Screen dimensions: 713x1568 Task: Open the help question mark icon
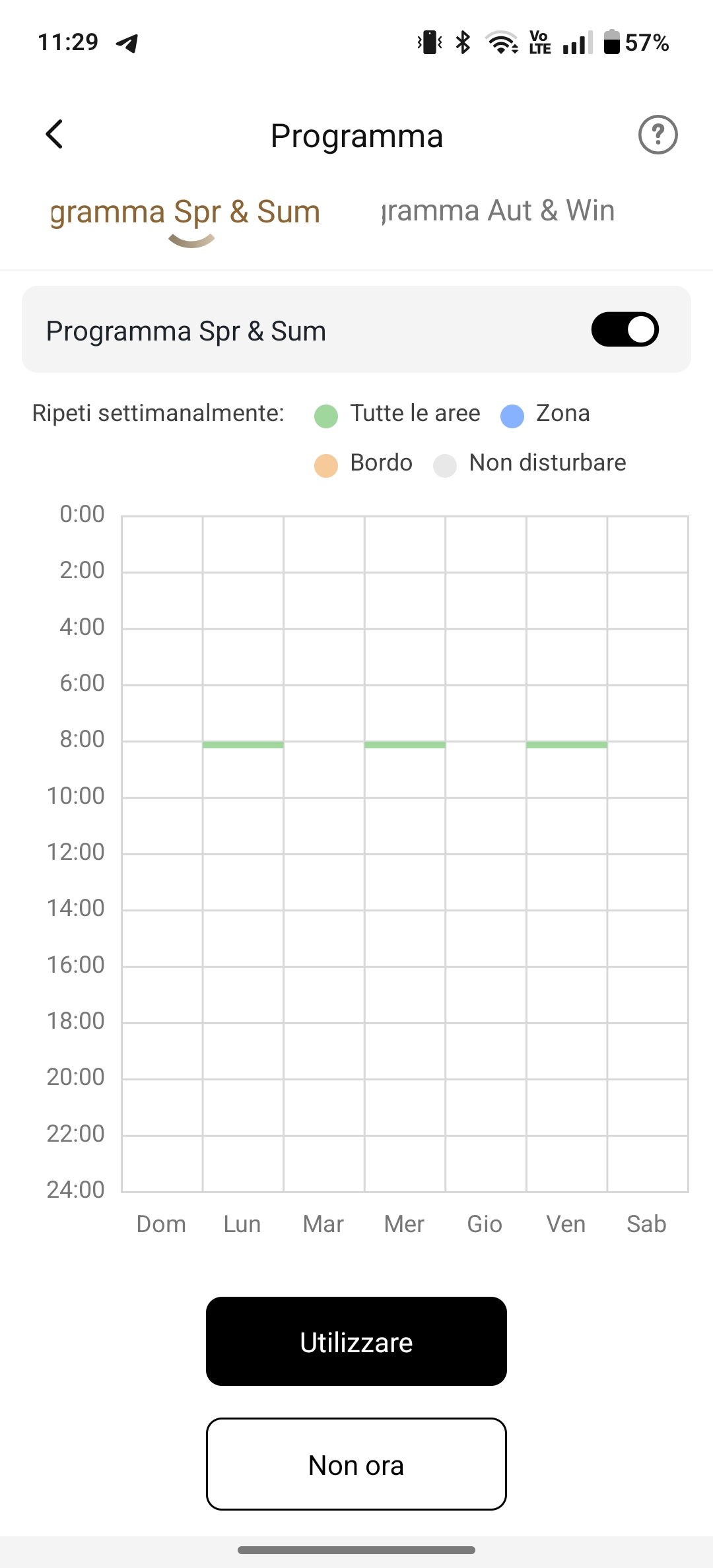658,135
